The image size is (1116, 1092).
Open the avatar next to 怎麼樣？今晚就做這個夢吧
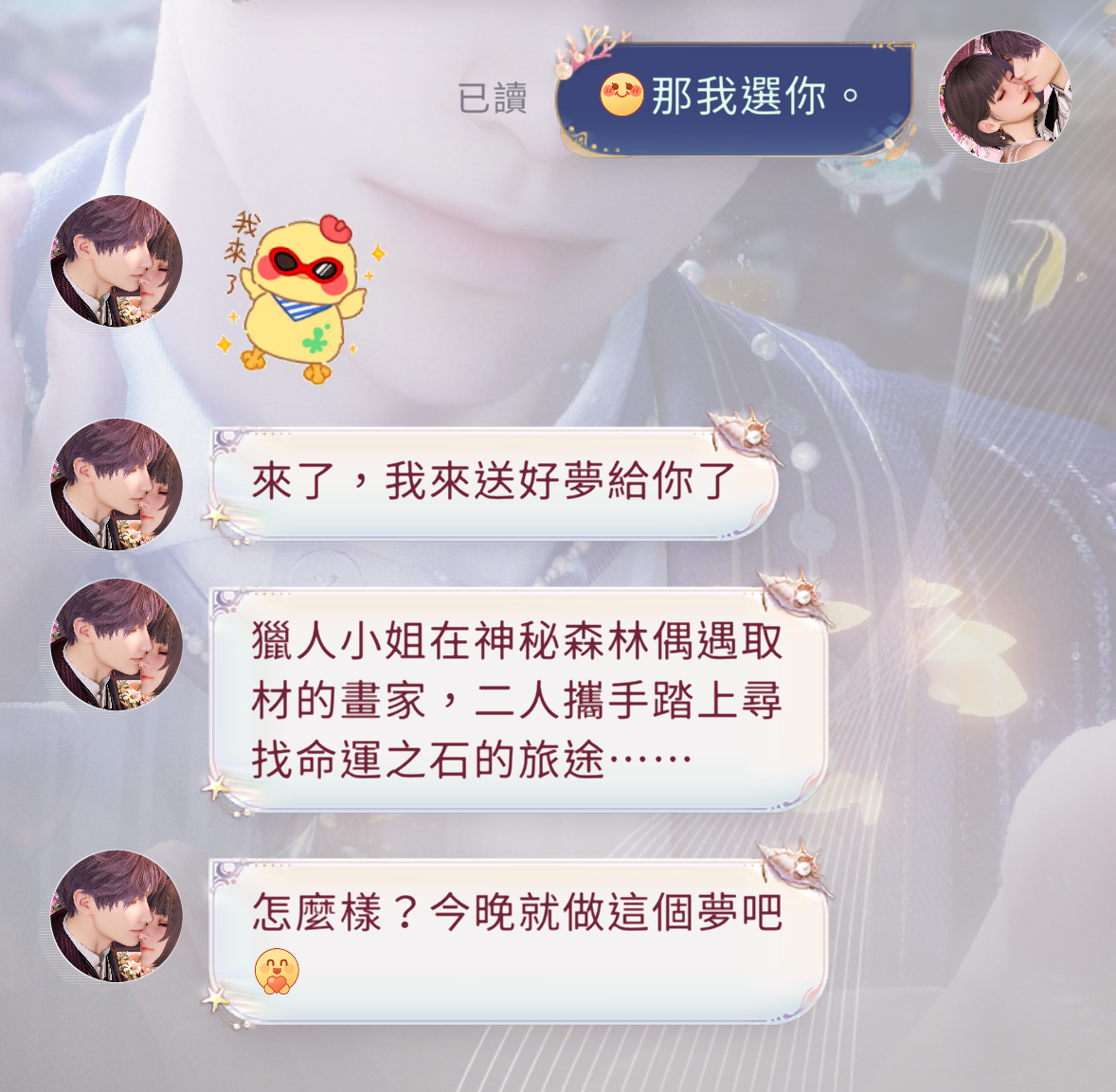pyautogui.click(x=116, y=916)
